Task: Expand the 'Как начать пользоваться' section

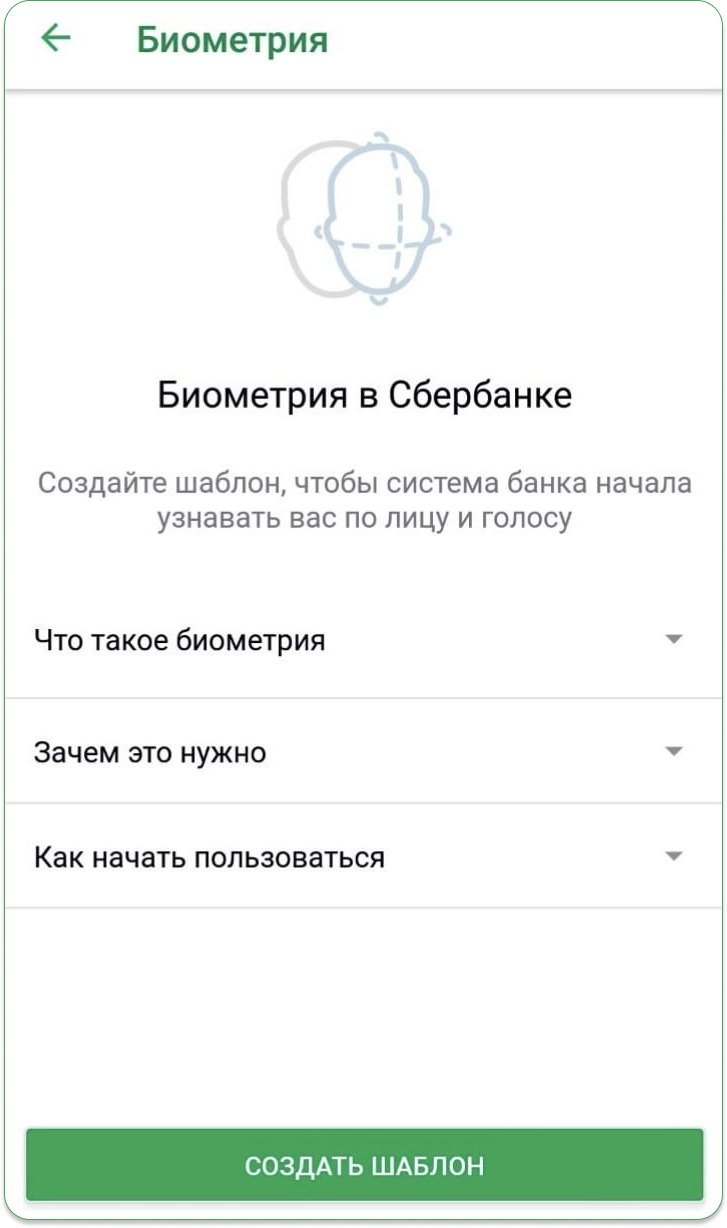Action: 363,857
